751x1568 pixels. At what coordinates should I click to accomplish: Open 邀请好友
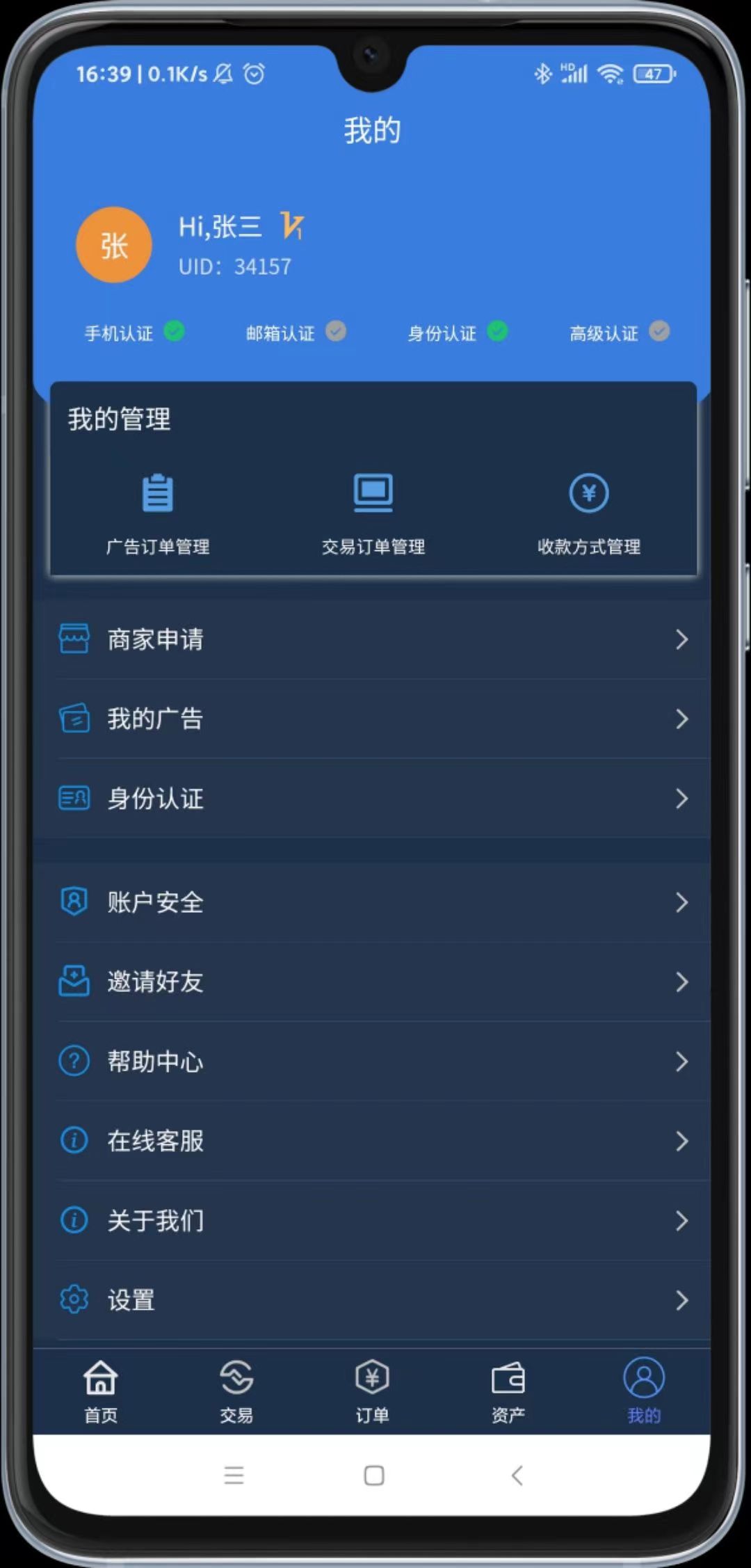(x=373, y=982)
